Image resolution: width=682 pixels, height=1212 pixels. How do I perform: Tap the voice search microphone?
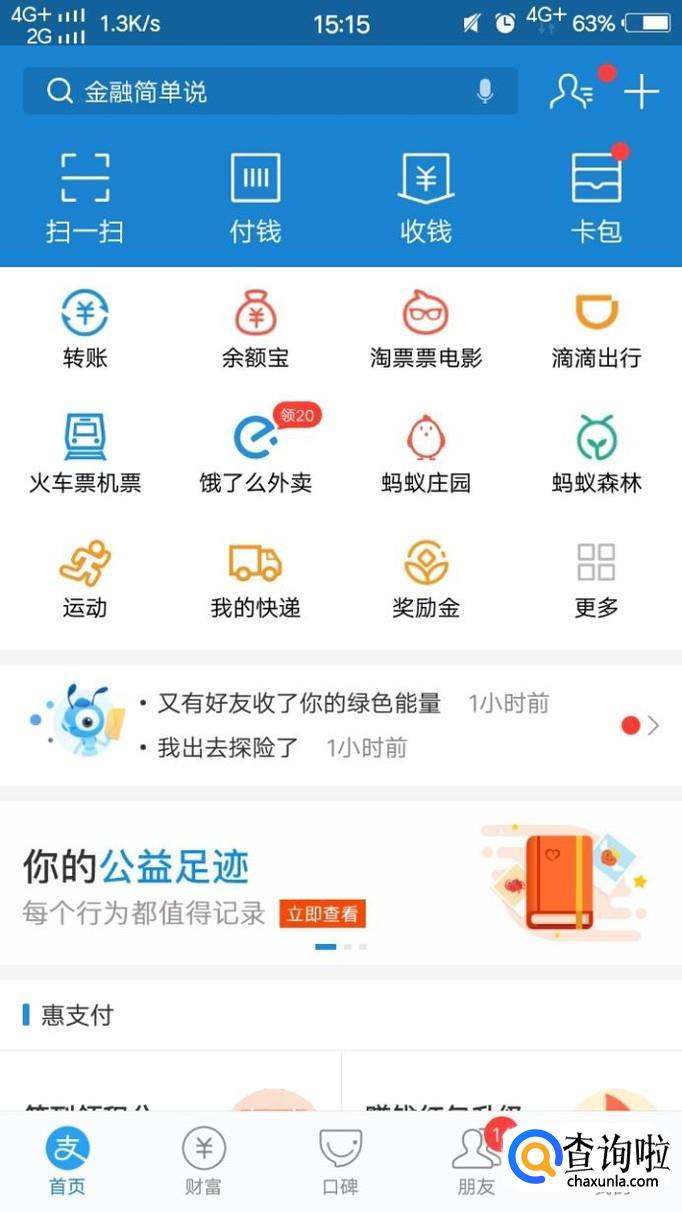[x=485, y=92]
